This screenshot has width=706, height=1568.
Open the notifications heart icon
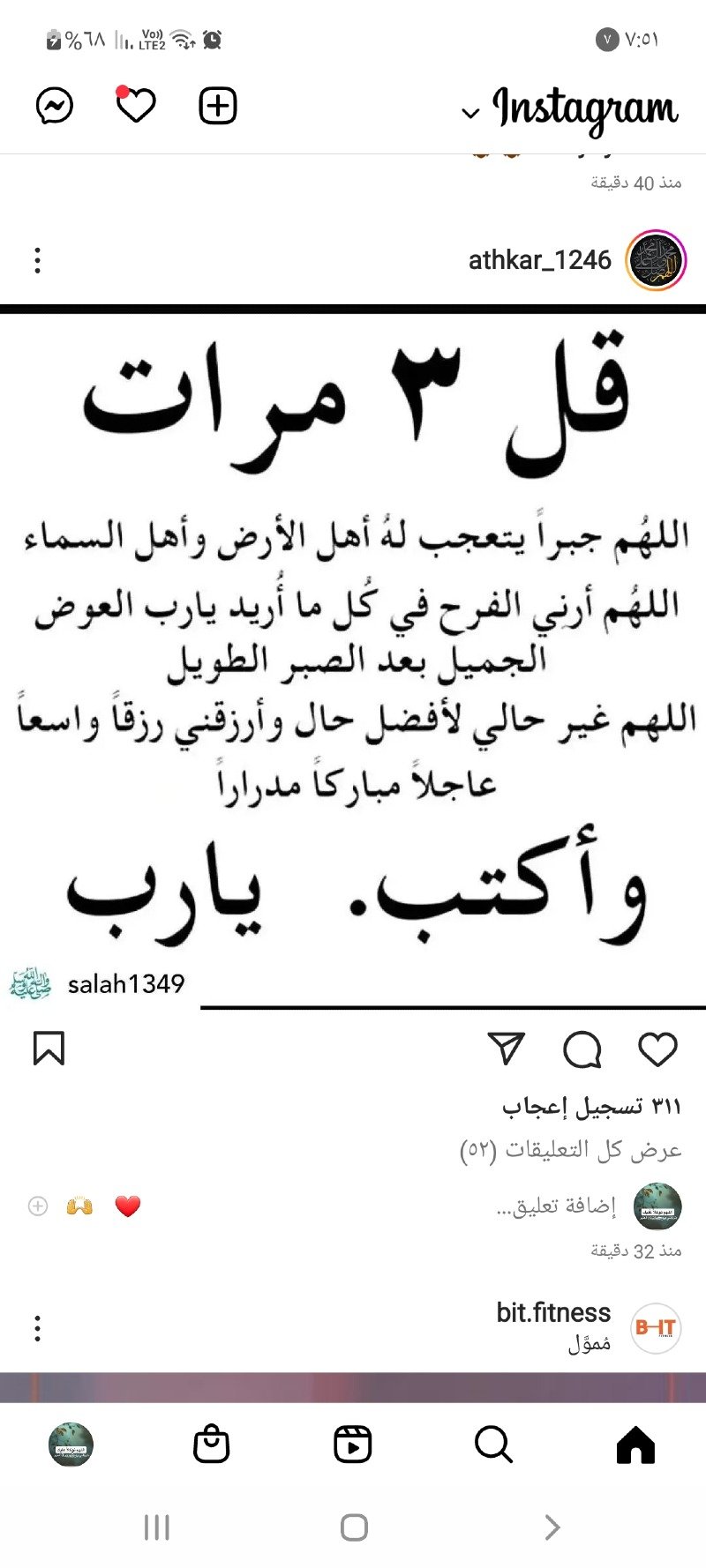[x=134, y=106]
